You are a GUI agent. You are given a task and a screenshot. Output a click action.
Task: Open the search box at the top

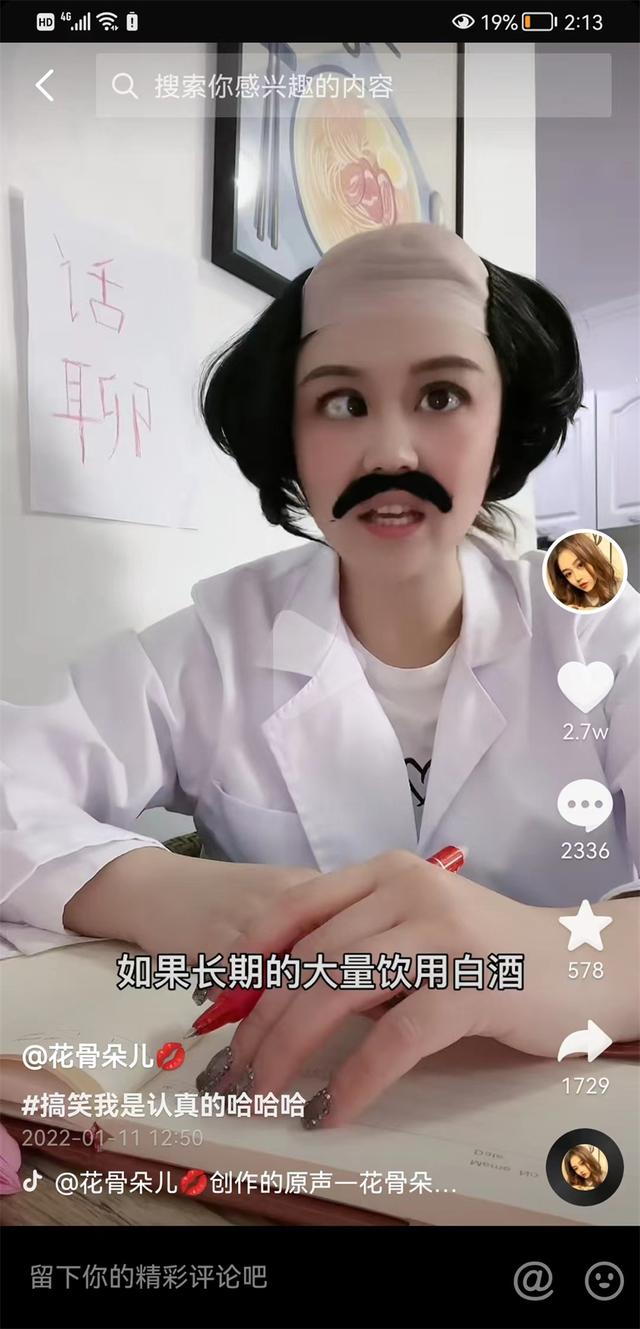click(x=353, y=86)
